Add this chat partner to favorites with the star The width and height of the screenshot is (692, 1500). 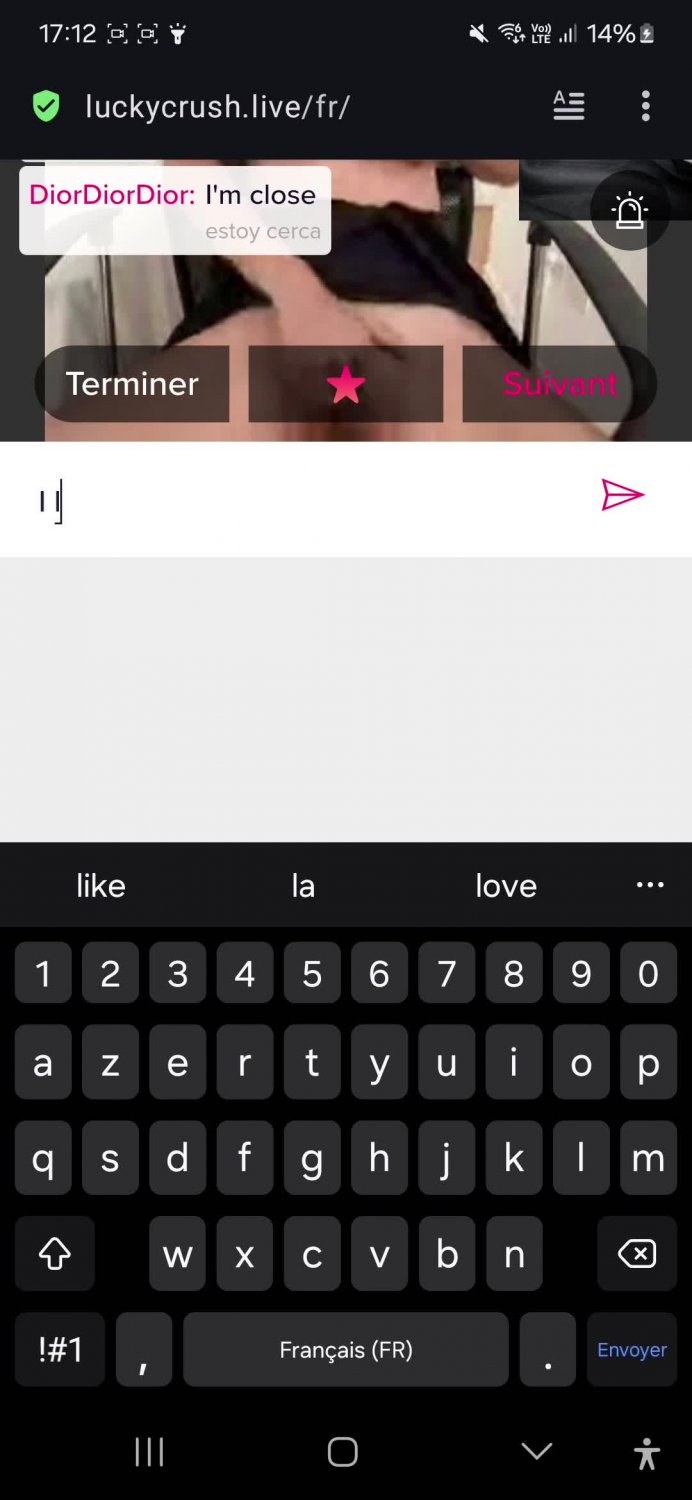[345, 384]
